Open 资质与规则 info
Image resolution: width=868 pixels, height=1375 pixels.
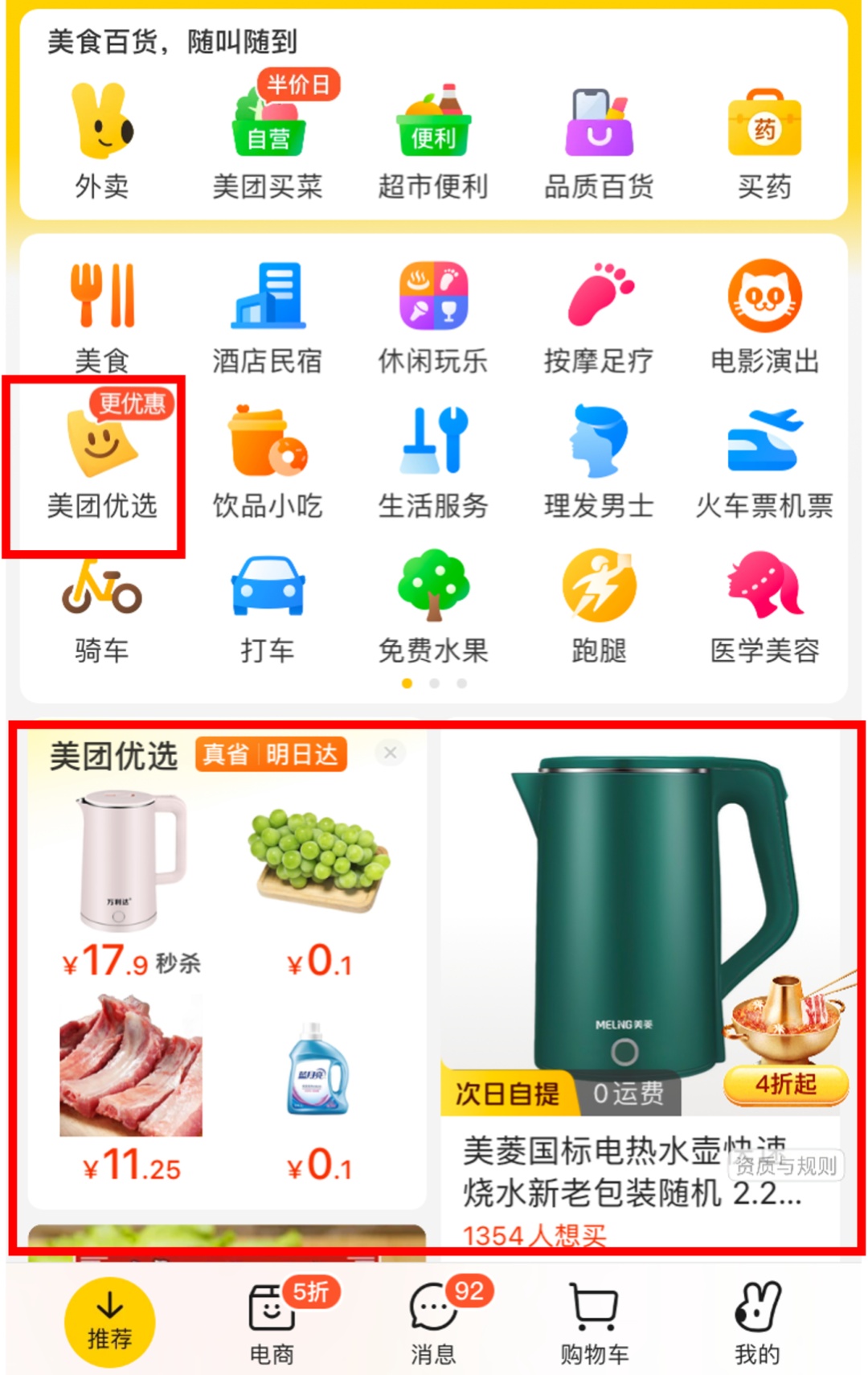coord(786,1165)
